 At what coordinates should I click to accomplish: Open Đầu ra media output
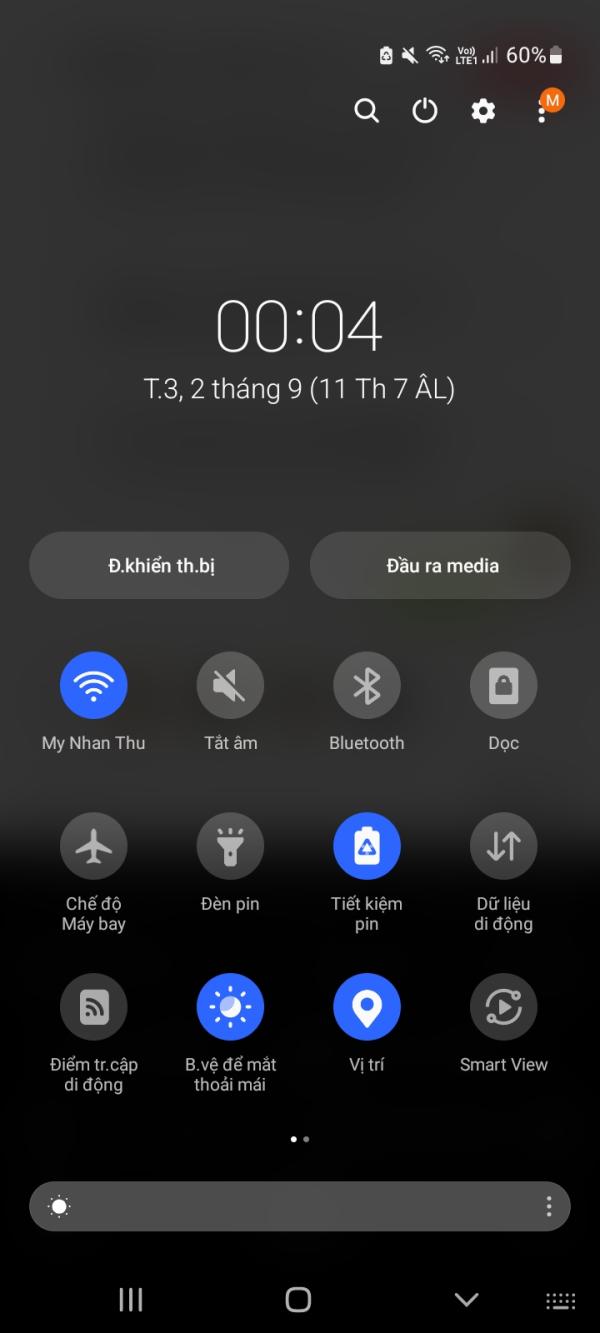(x=440, y=565)
